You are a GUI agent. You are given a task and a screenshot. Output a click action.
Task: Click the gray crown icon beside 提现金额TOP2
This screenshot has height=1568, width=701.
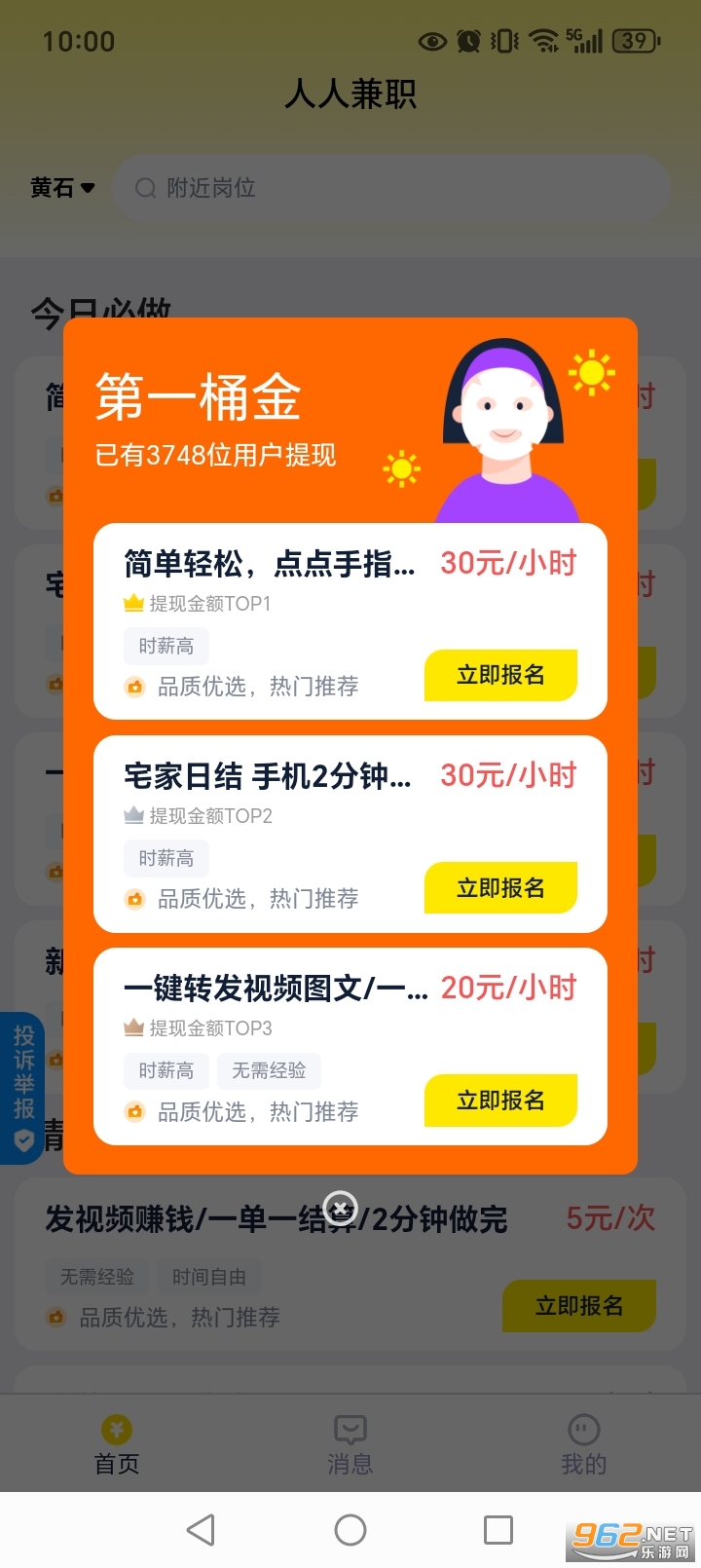pyautogui.click(x=134, y=815)
